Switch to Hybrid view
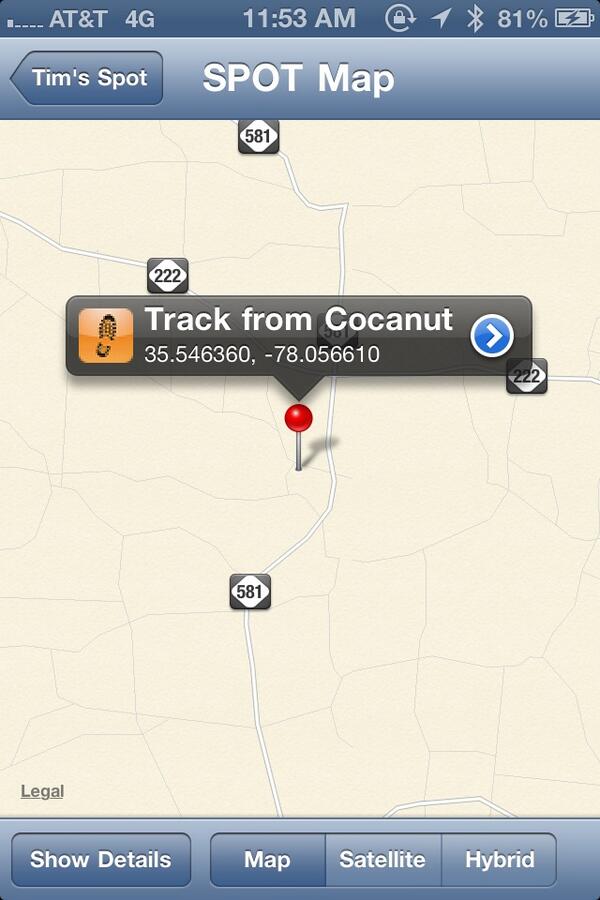Image resolution: width=600 pixels, height=900 pixels. (499, 860)
